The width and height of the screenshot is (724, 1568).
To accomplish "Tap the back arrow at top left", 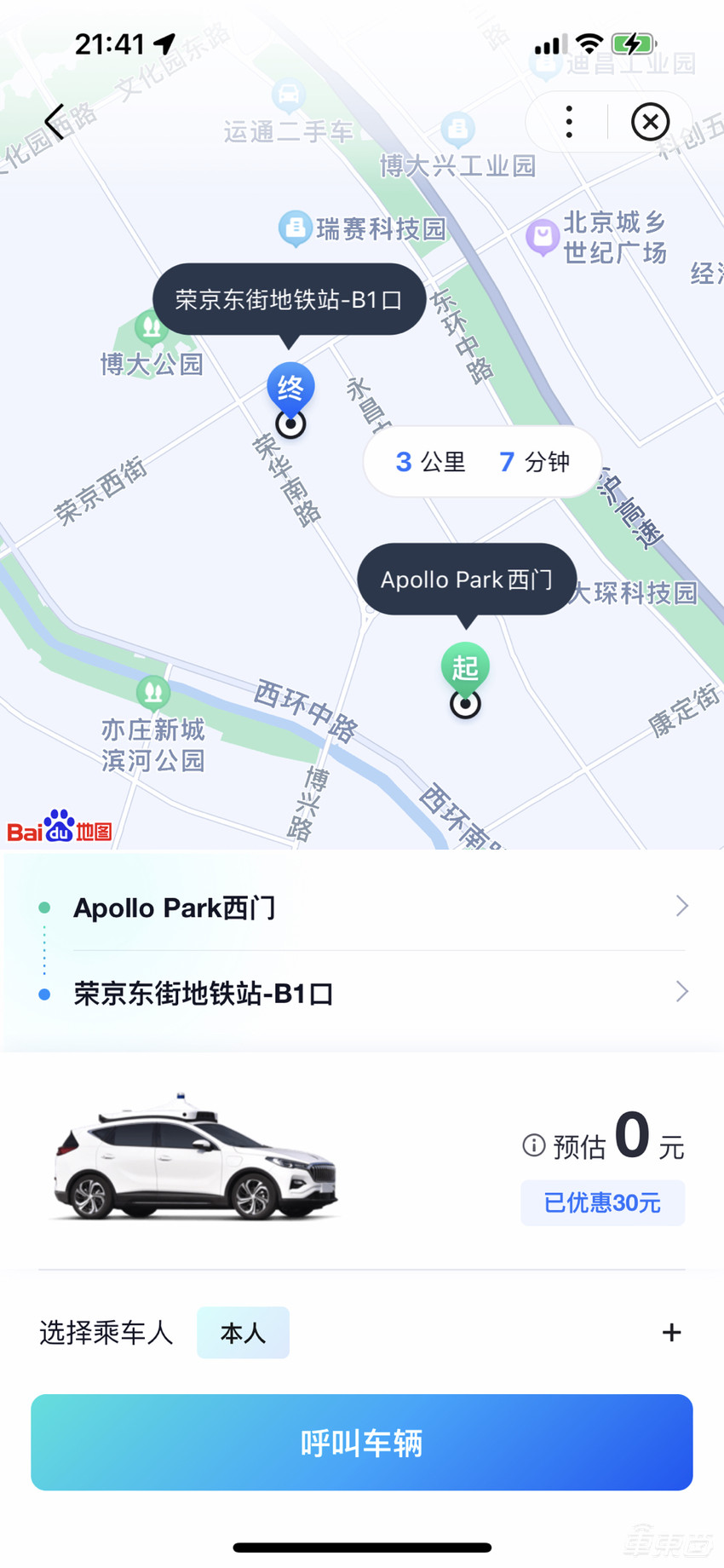I will pos(56,122).
